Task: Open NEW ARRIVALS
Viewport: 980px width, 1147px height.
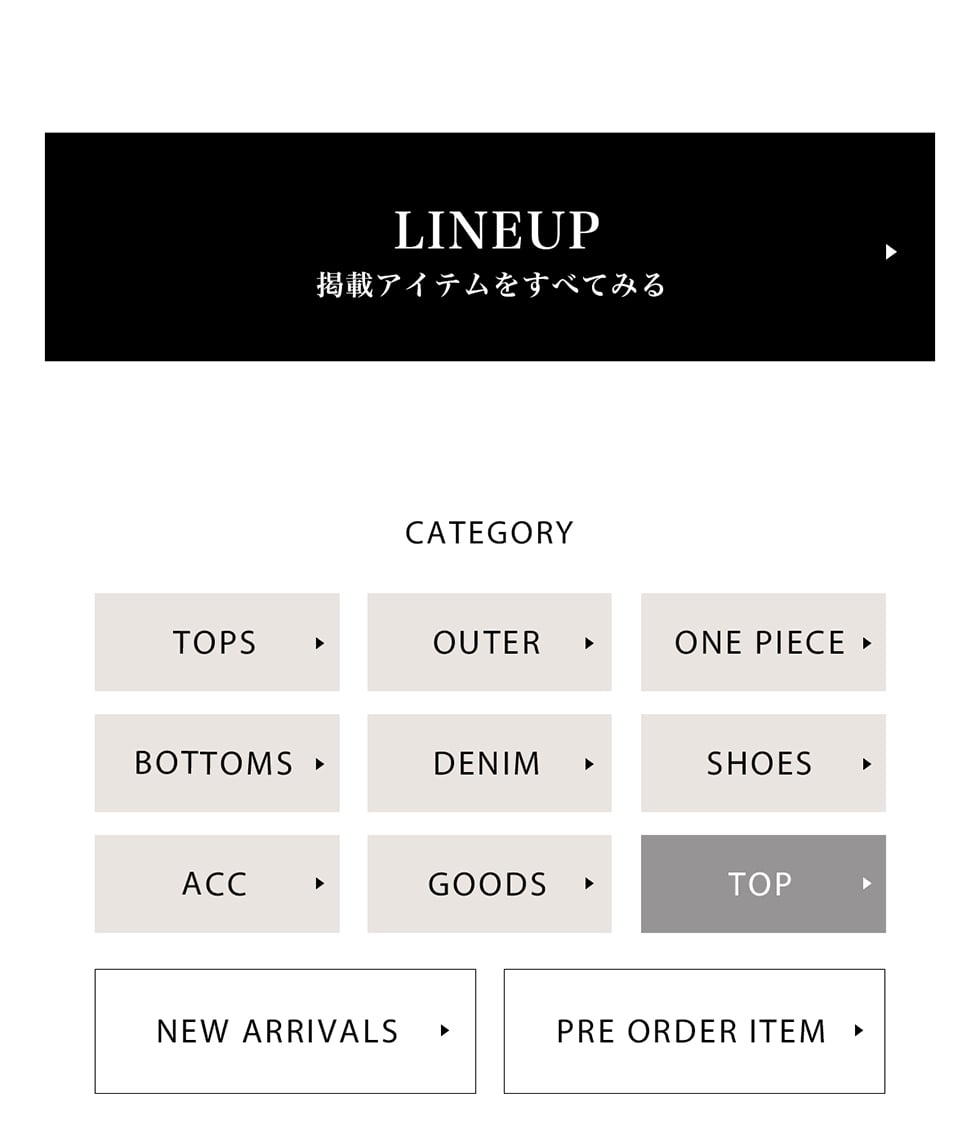Action: coord(285,1031)
